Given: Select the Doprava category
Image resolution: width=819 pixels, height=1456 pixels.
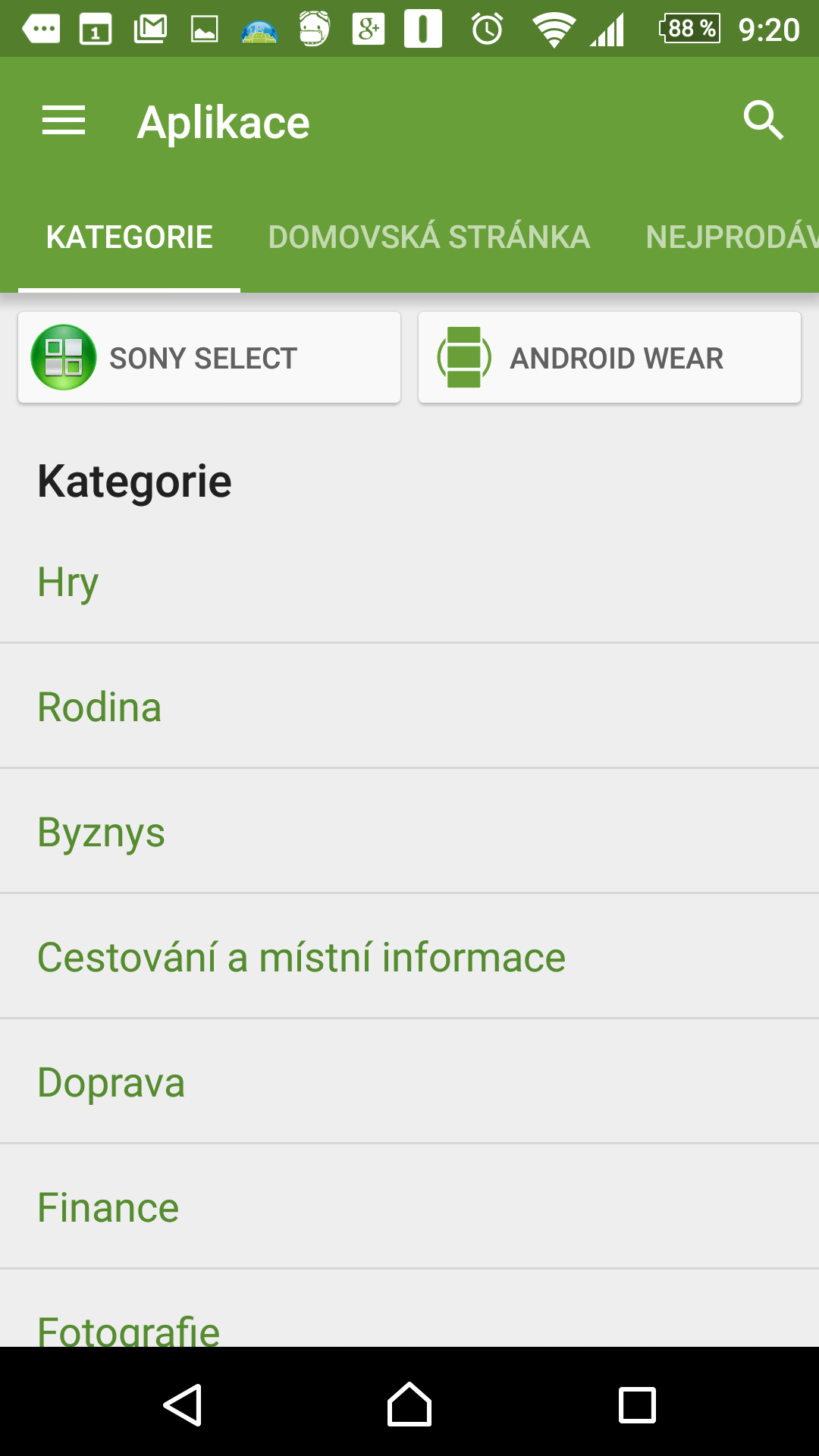Looking at the screenshot, I should 409,1081.
